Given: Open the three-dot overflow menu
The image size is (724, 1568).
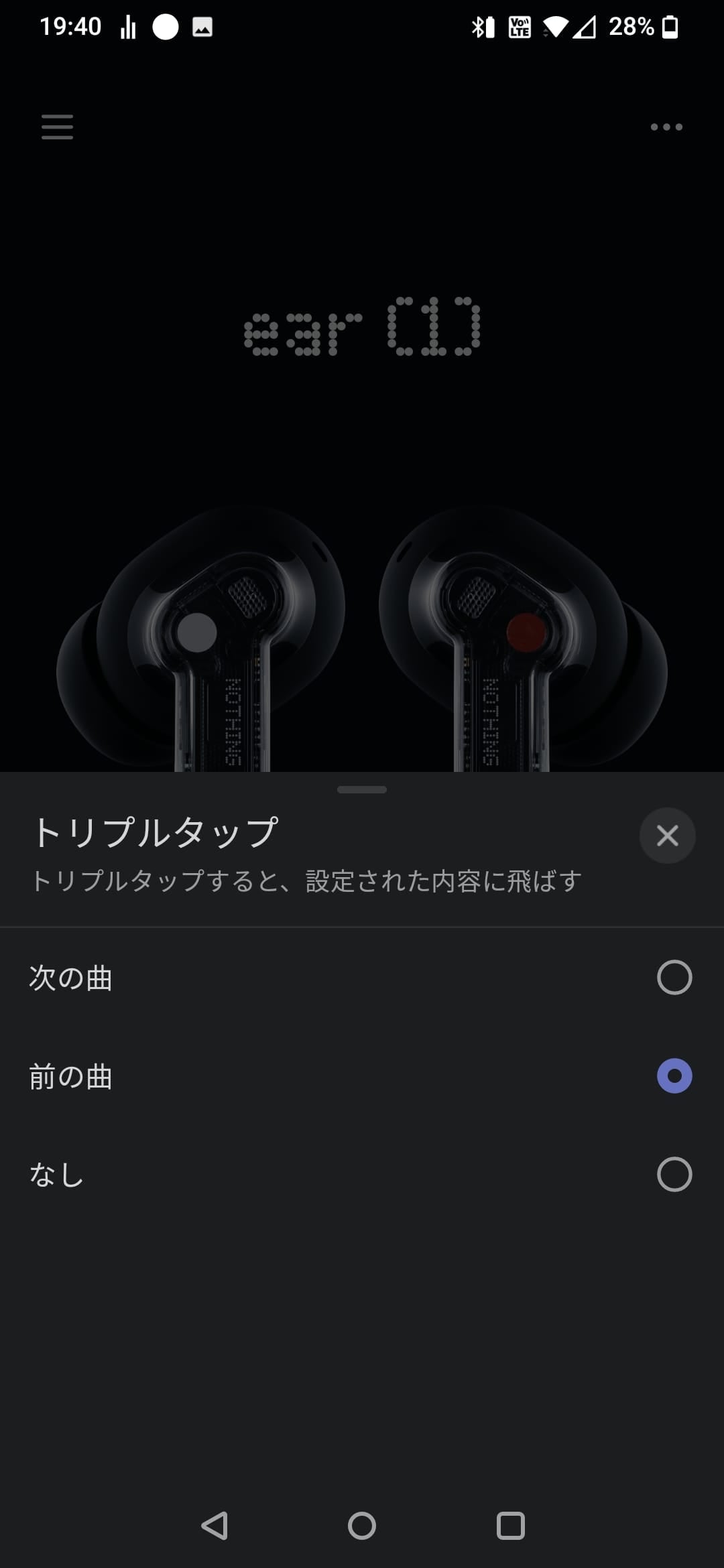Looking at the screenshot, I should tap(666, 127).
